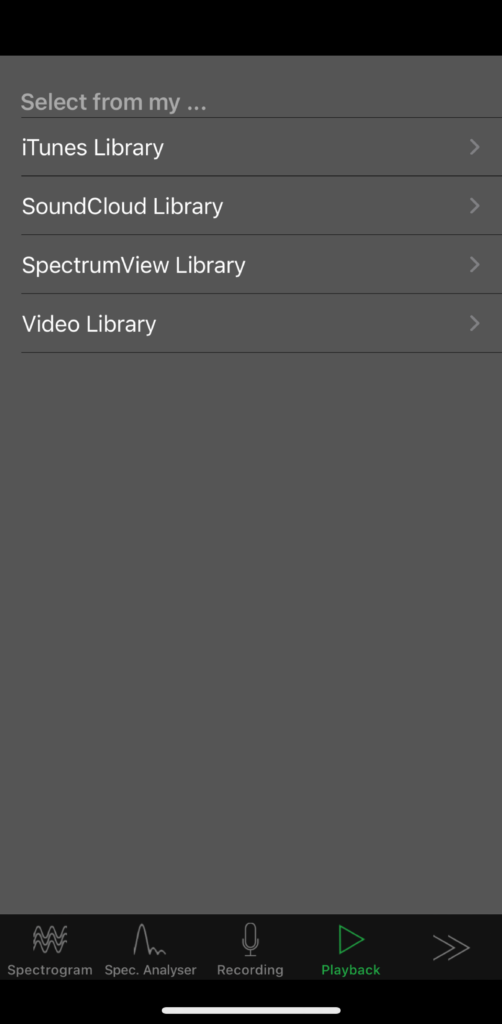This screenshot has height=1024, width=502.
Task: Switch to the Recording tab
Action: (250, 949)
